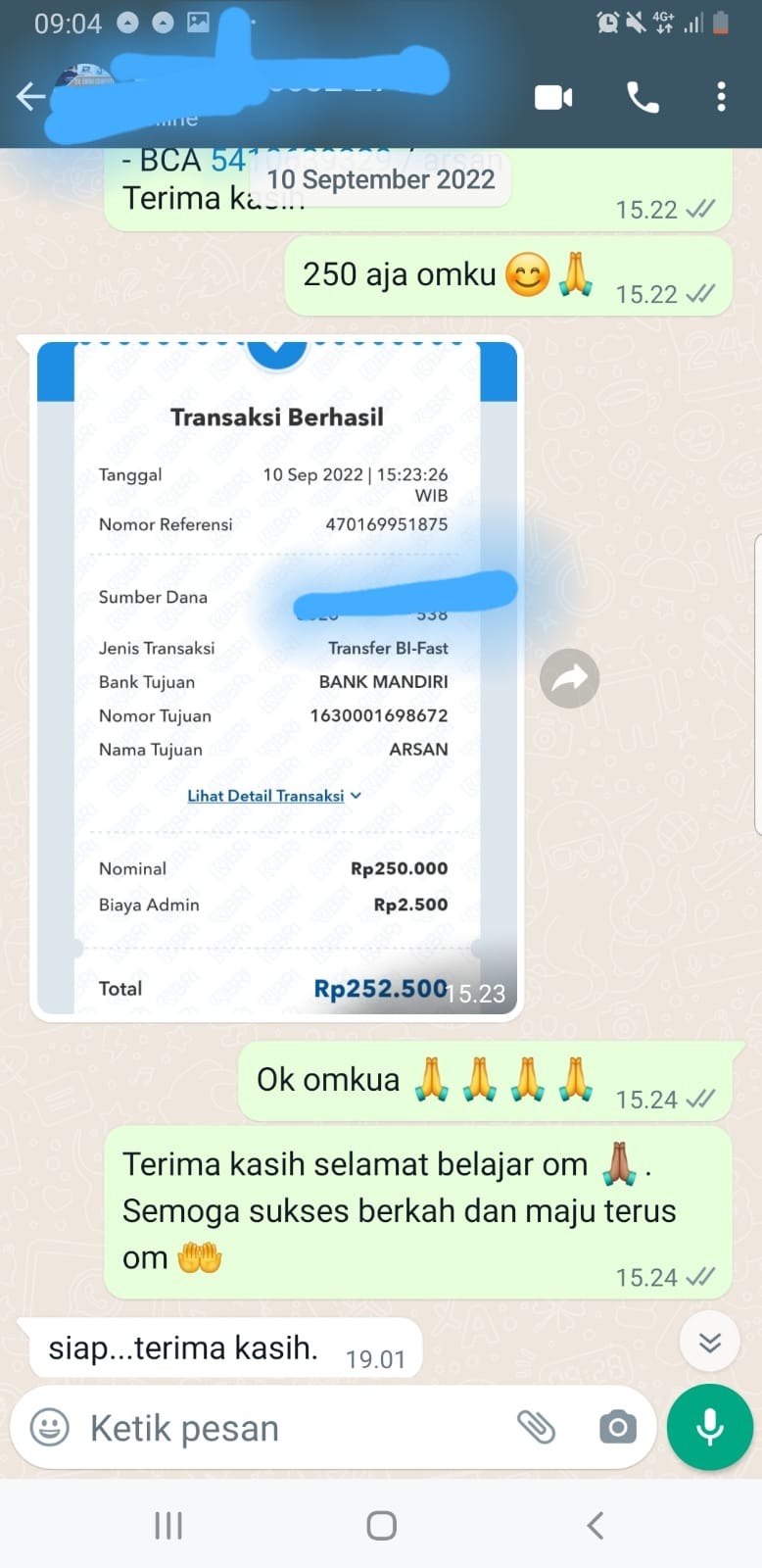Screen dimensions: 762x1568
Task: Tap the voice message microphone button
Action: coord(709,1427)
